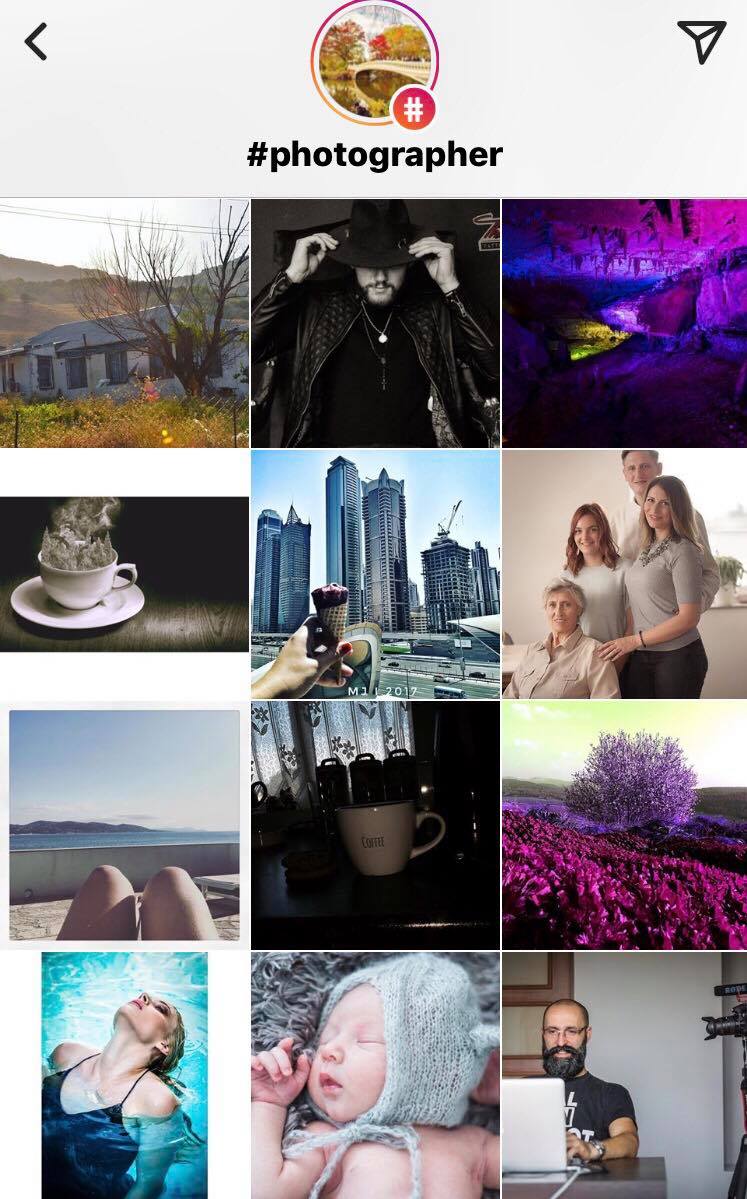Share the hashtag via paper plane icon
The height and width of the screenshot is (1199, 747).
click(x=701, y=42)
